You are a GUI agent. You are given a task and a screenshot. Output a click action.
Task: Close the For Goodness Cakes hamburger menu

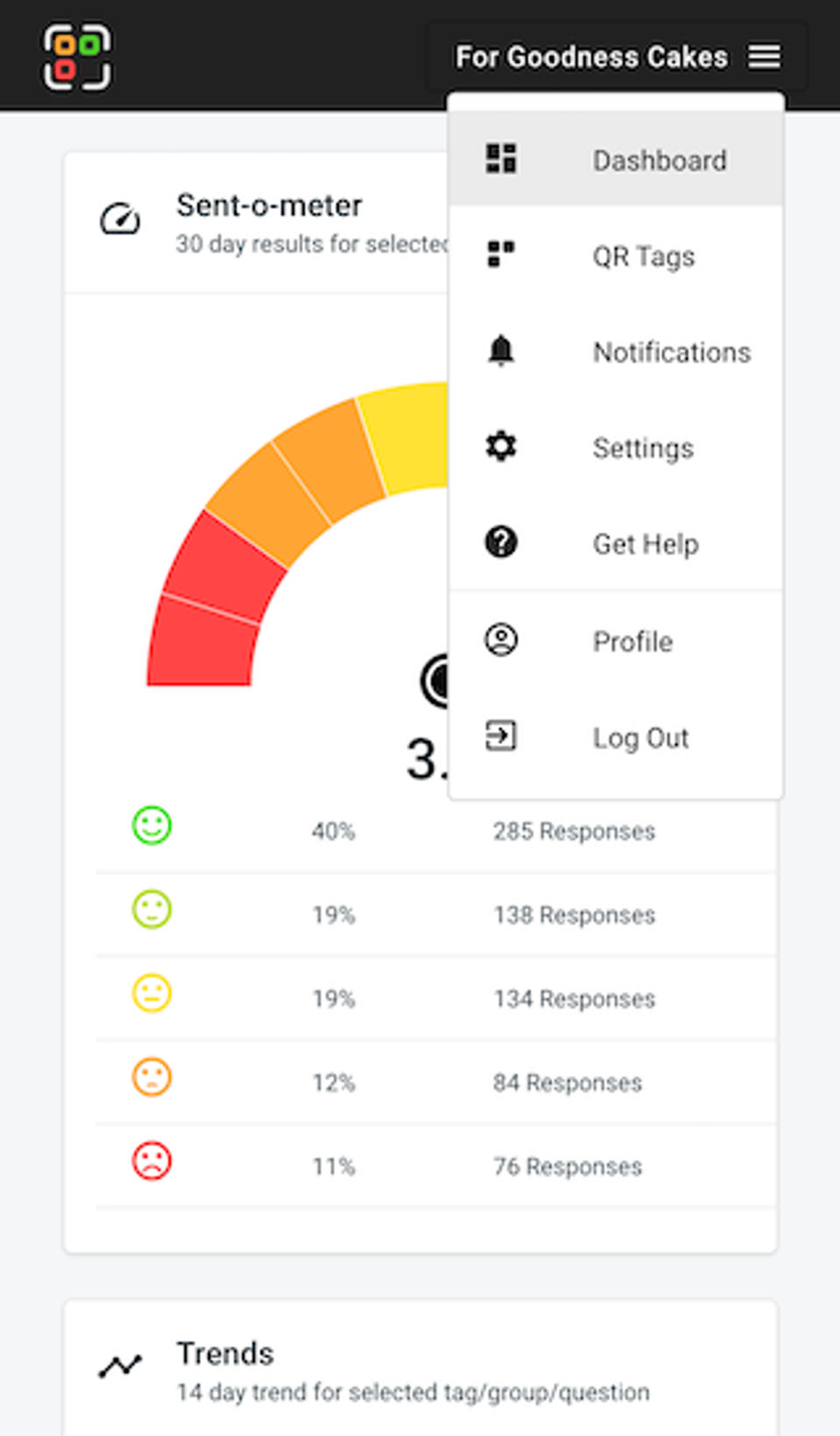pyautogui.click(x=764, y=57)
